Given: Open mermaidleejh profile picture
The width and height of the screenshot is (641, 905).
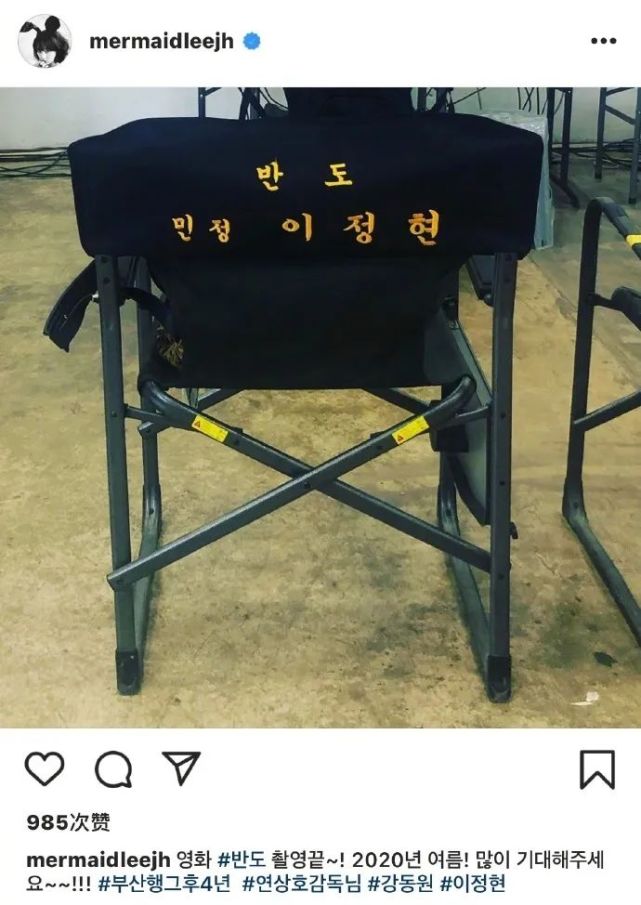Looking at the screenshot, I should point(45,41).
